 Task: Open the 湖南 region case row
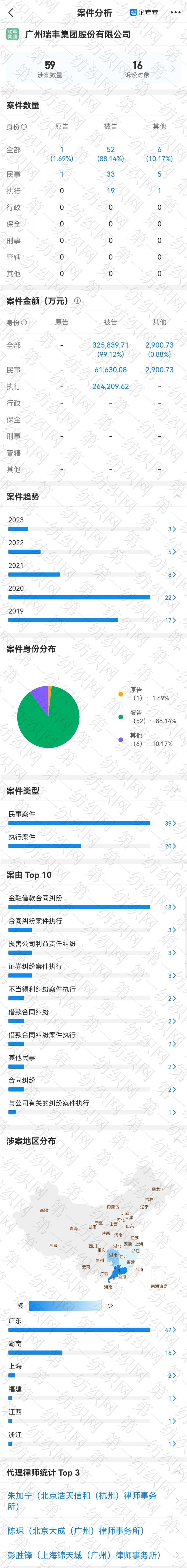point(92,1348)
